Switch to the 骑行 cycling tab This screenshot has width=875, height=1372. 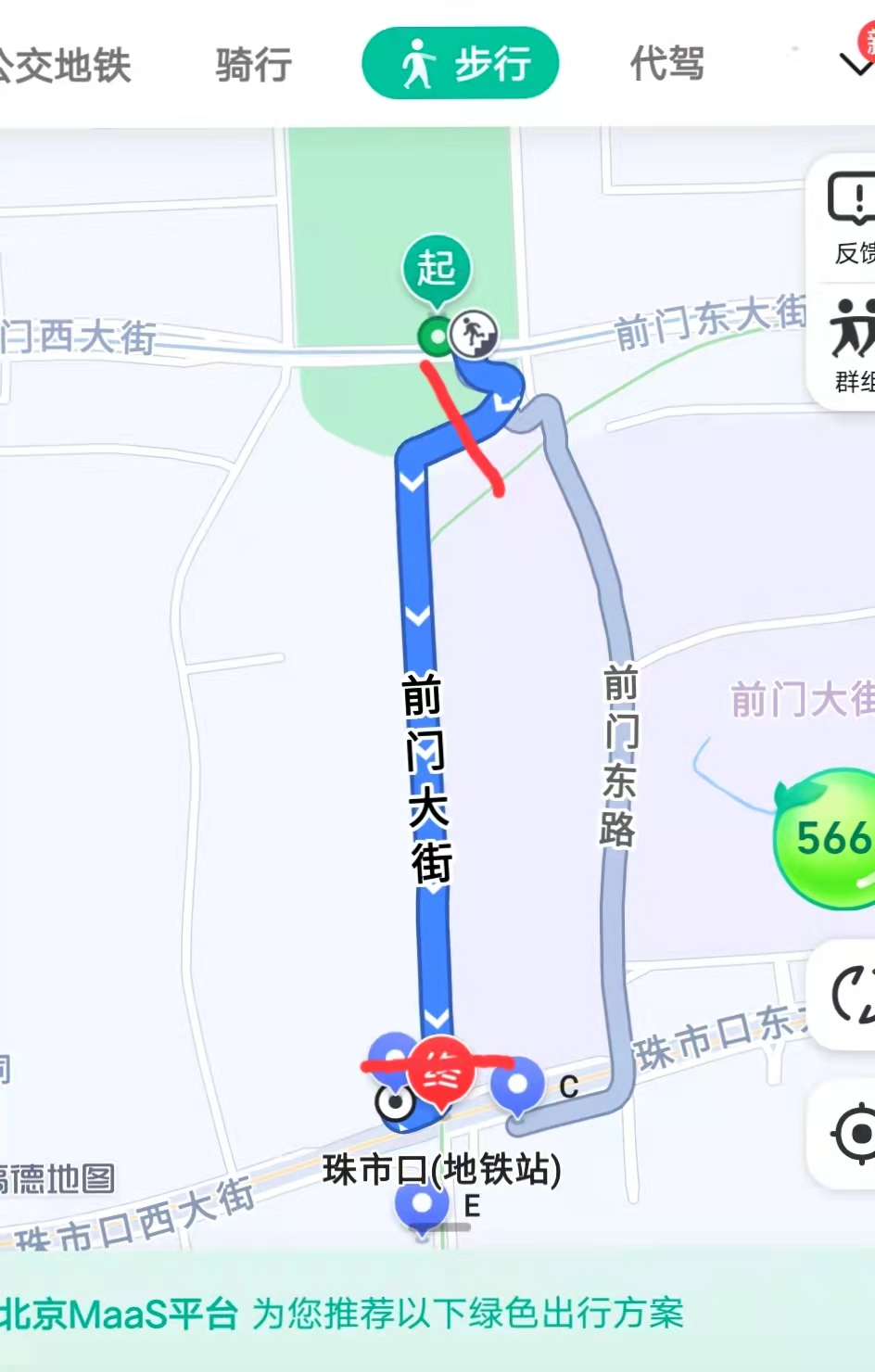253,65
